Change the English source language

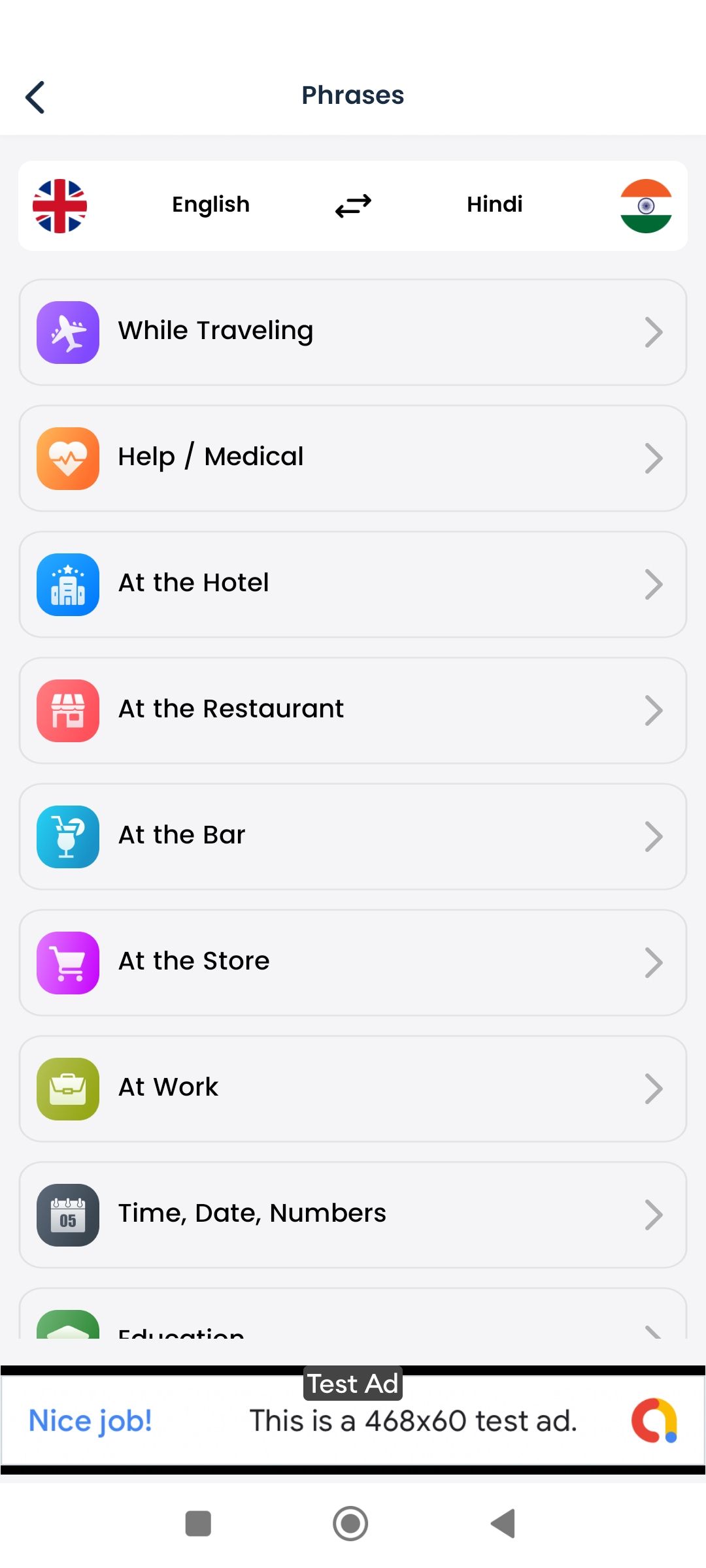(210, 205)
